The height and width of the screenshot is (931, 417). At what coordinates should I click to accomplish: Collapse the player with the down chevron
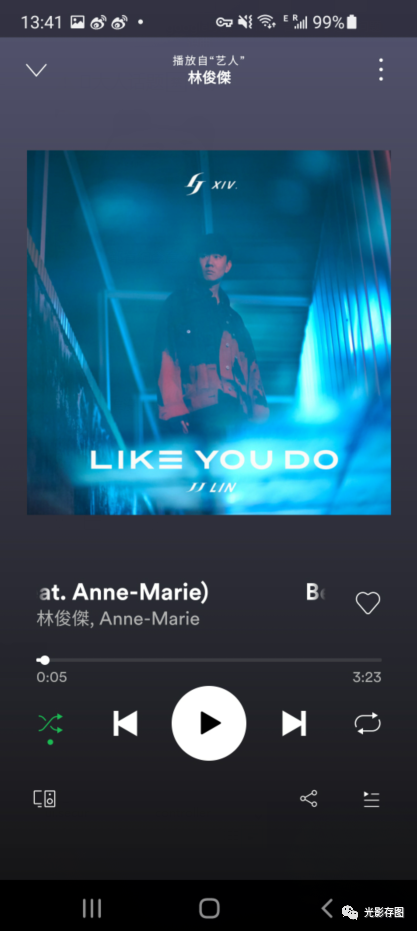pos(36,70)
